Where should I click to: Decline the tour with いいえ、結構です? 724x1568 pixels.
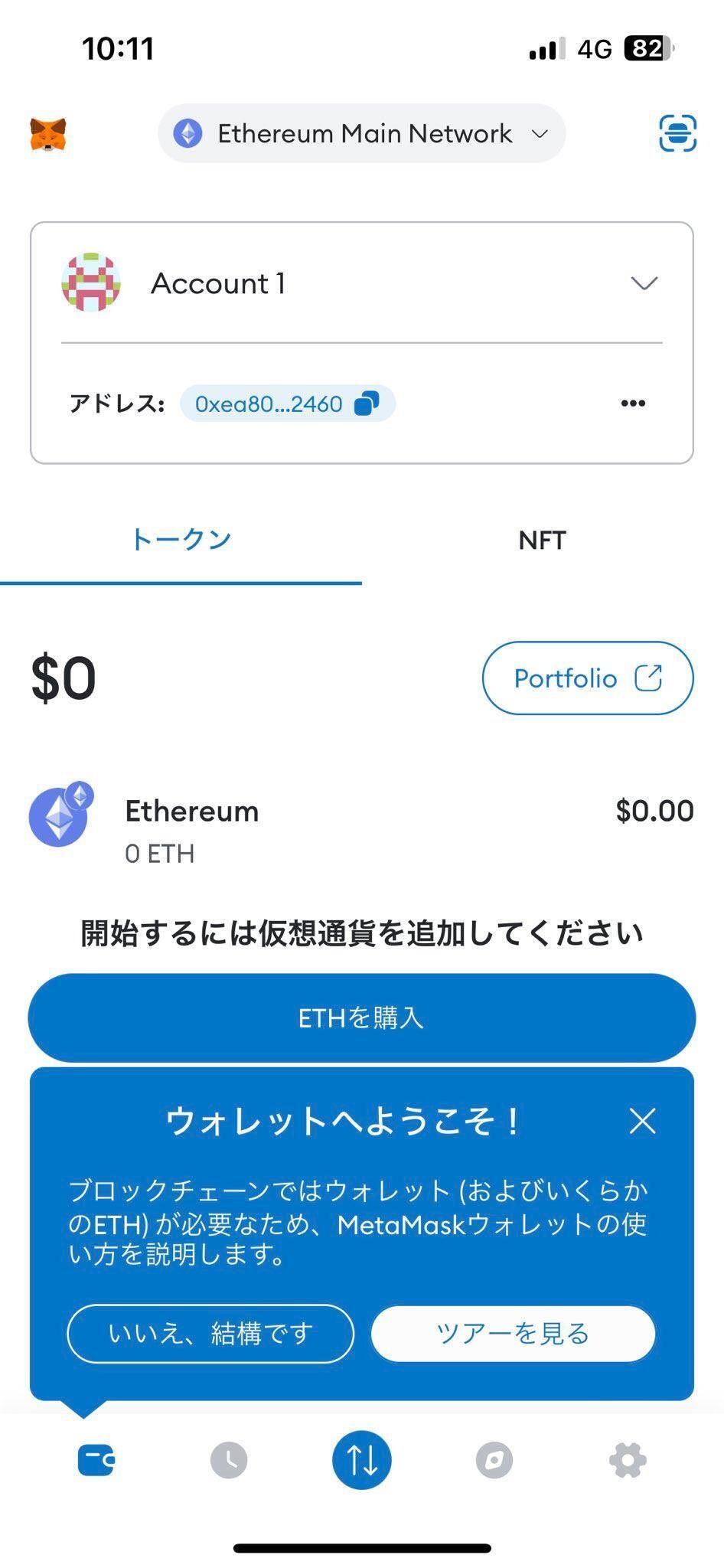pos(210,1333)
